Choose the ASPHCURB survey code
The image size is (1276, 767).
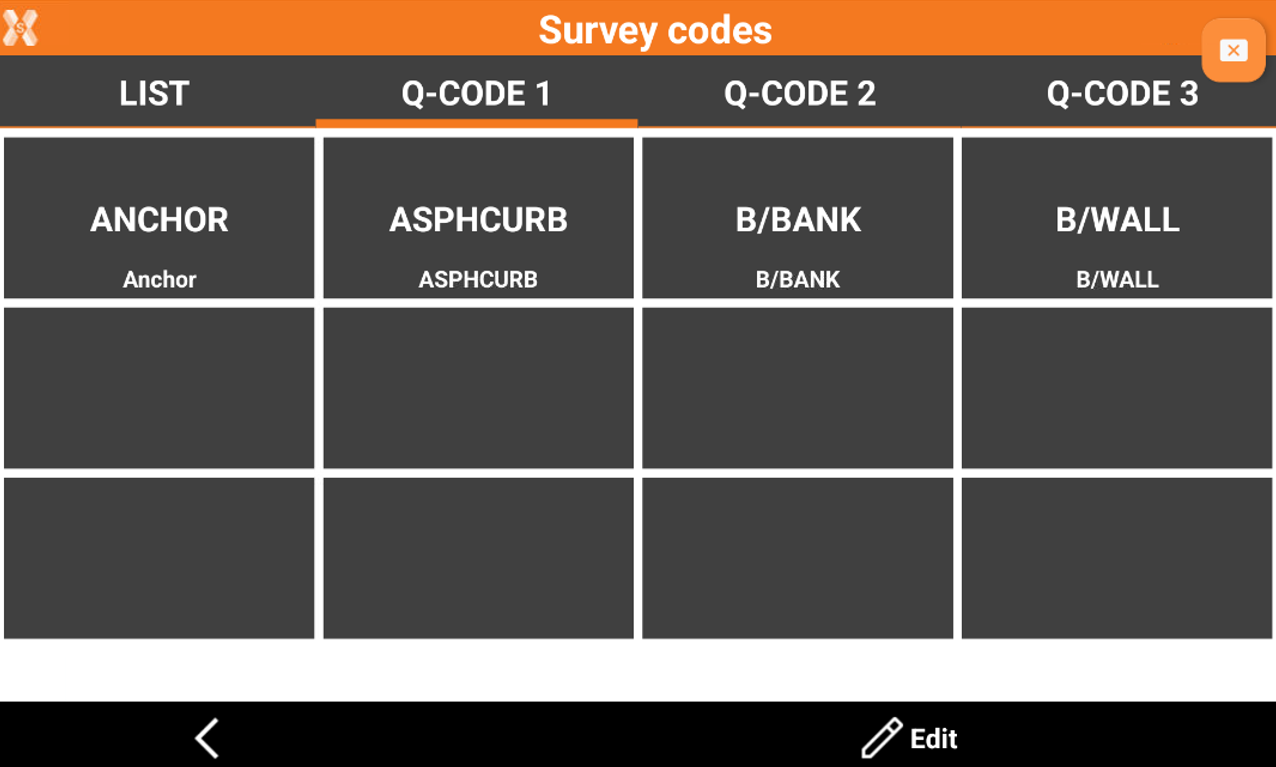coord(478,218)
